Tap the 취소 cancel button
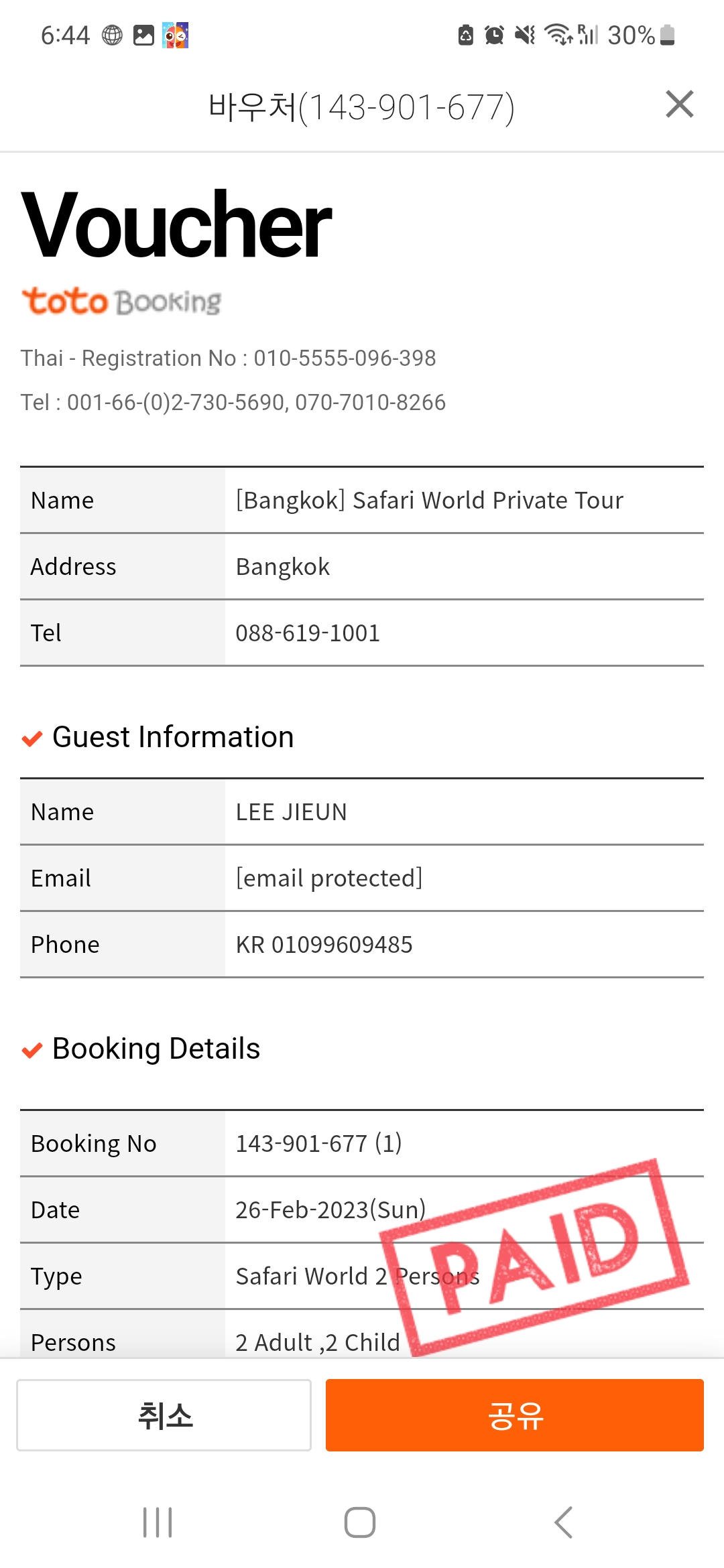The width and height of the screenshot is (724, 1568). point(164,1415)
